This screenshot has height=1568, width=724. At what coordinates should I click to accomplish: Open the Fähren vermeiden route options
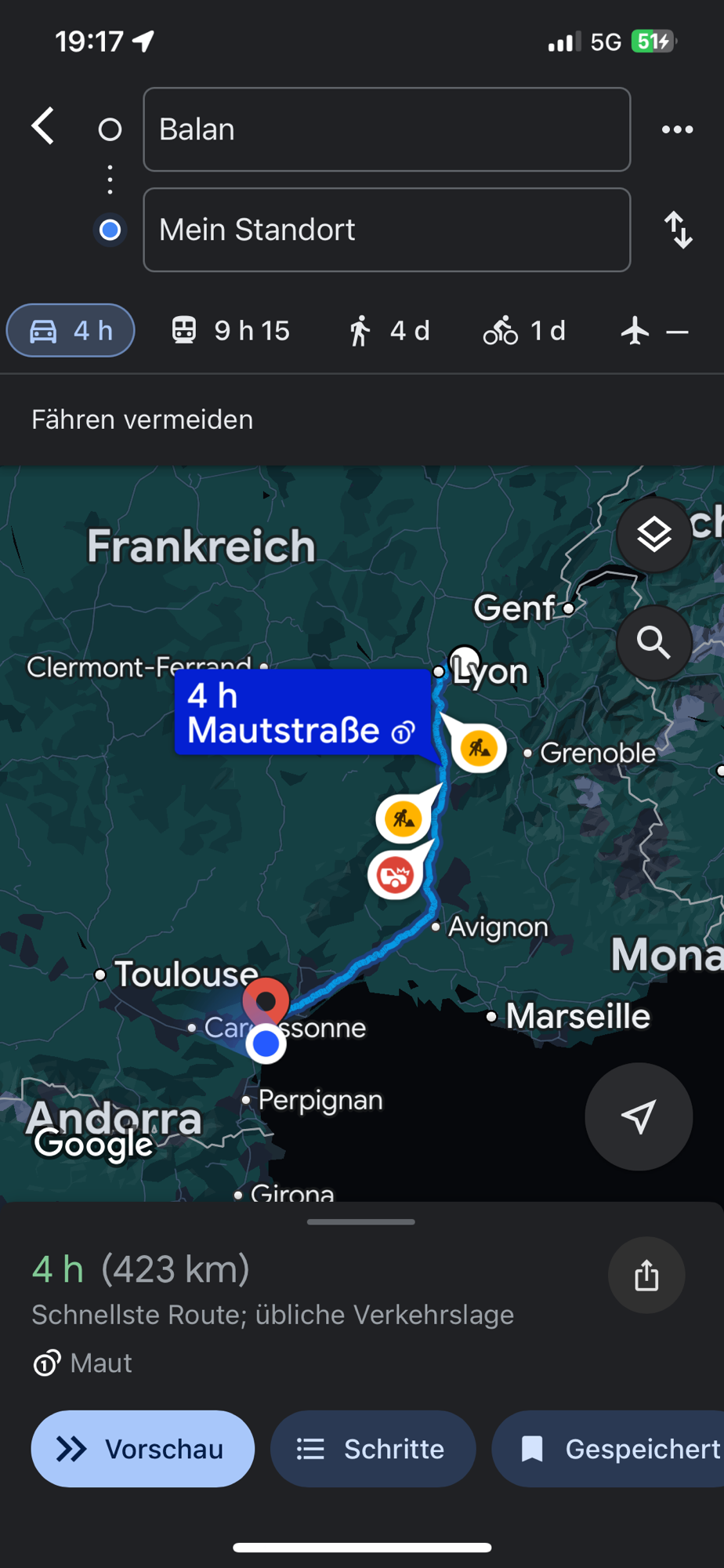coord(143,419)
